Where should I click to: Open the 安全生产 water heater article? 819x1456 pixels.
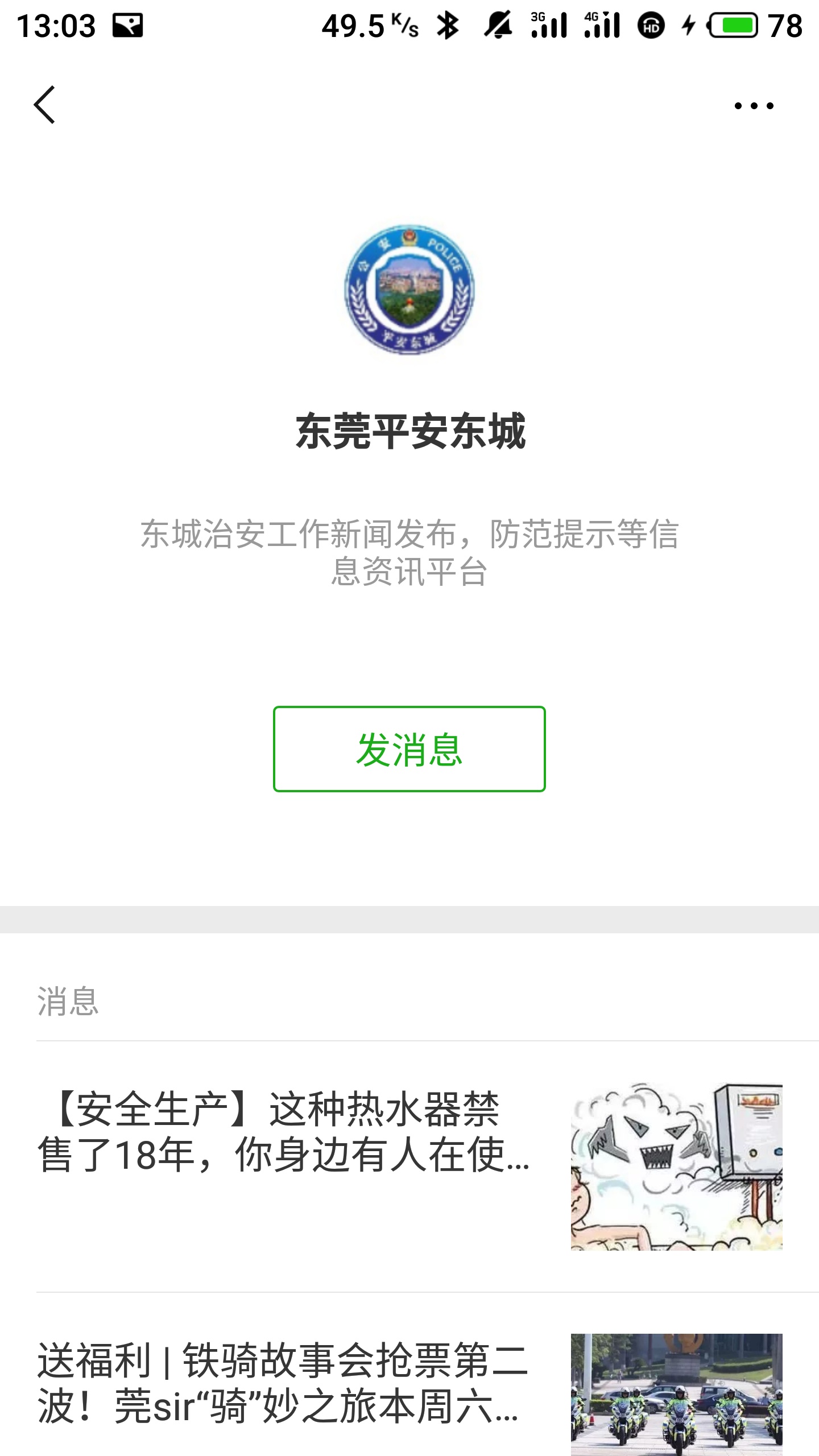pyautogui.click(x=284, y=1132)
